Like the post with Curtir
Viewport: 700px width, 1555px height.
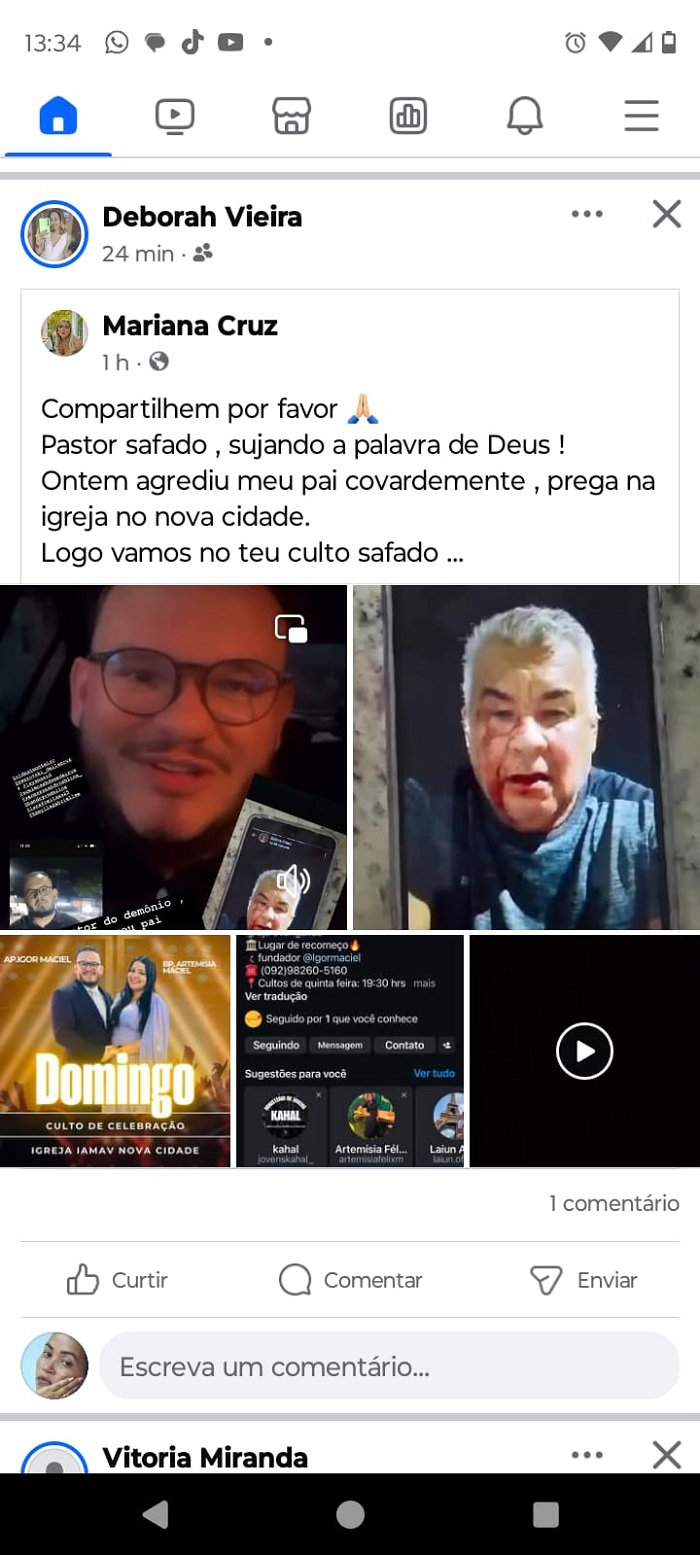[x=117, y=1280]
